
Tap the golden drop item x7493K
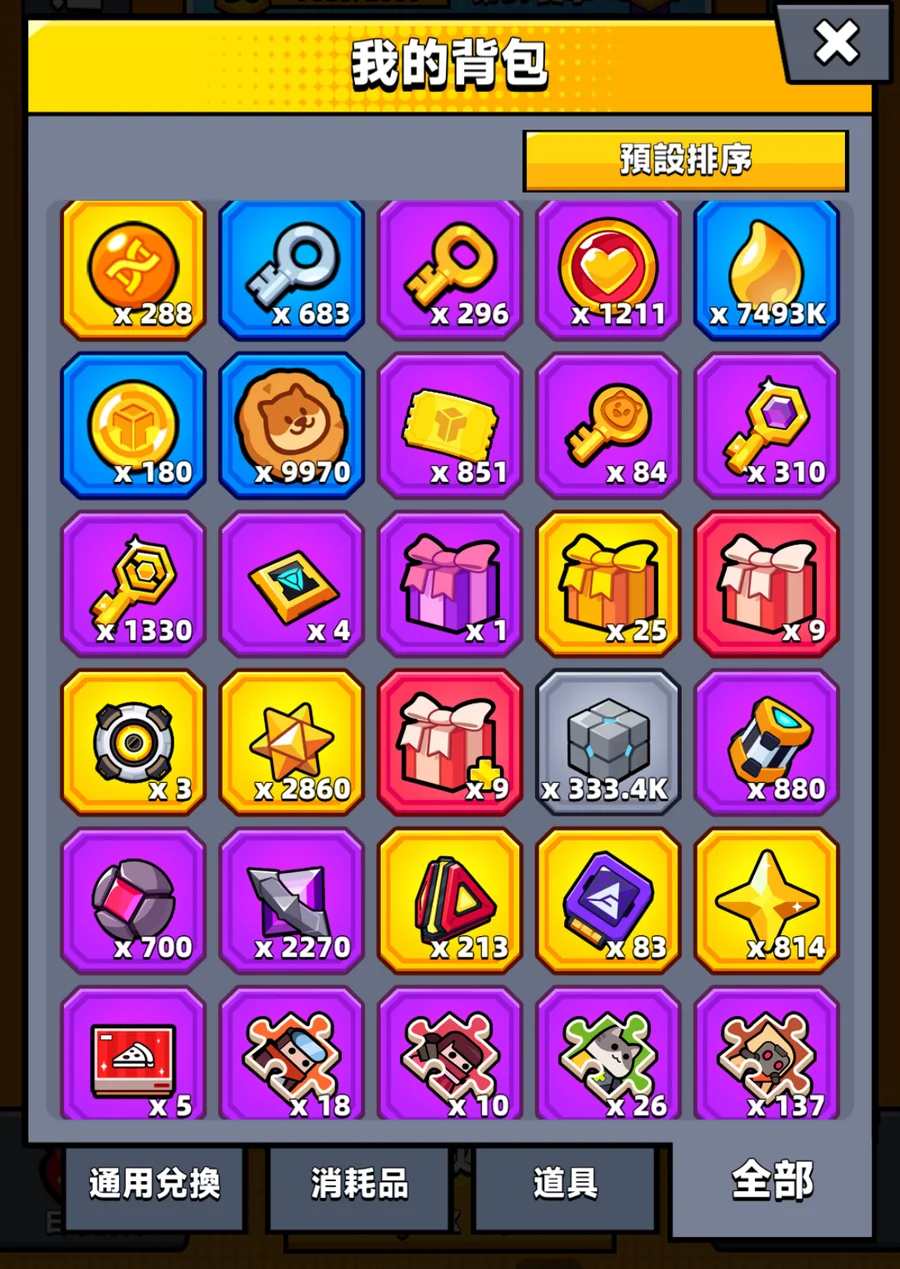pyautogui.click(x=766, y=271)
